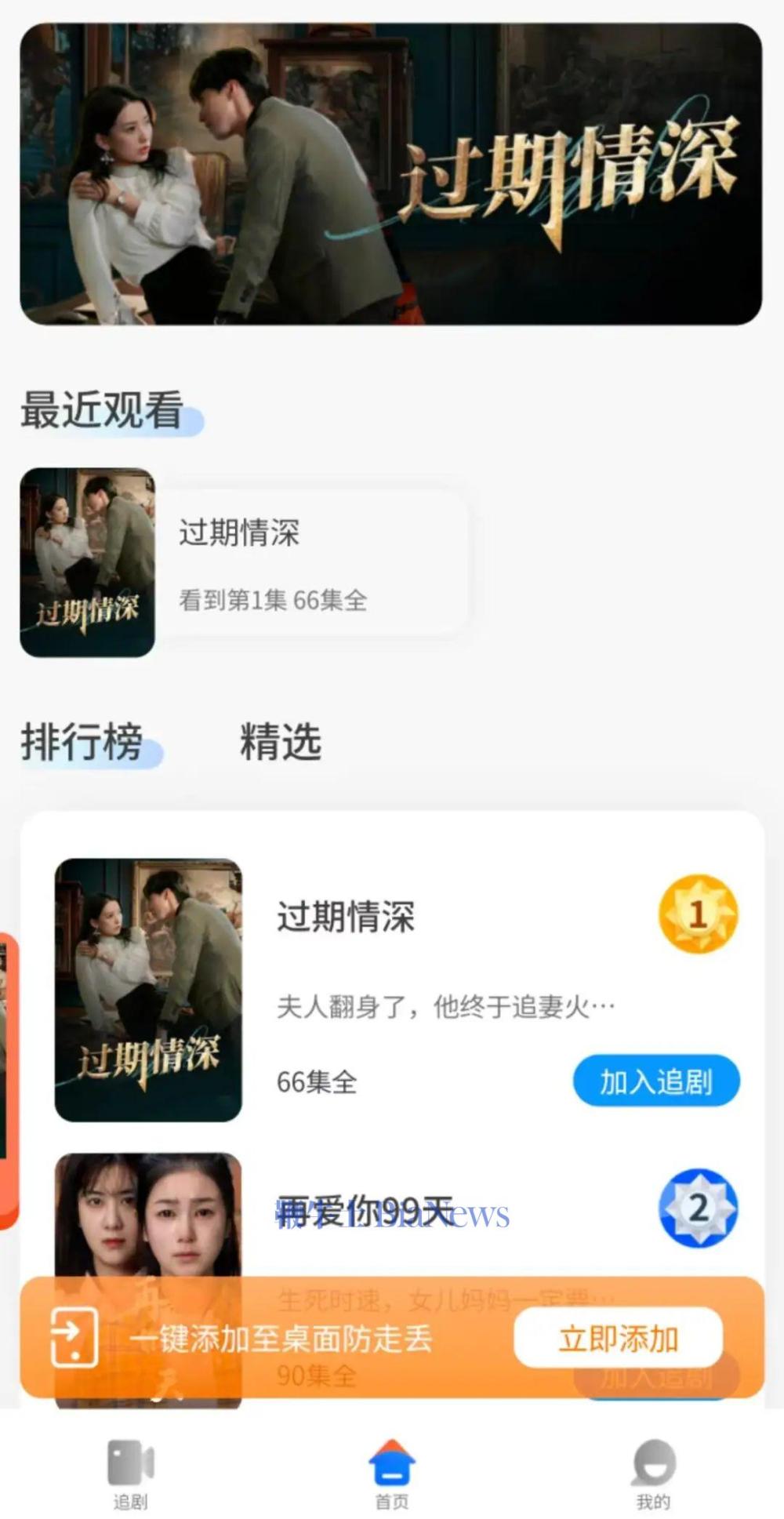Select the 首页 home tab
The height and width of the screenshot is (1519, 784).
391,1474
